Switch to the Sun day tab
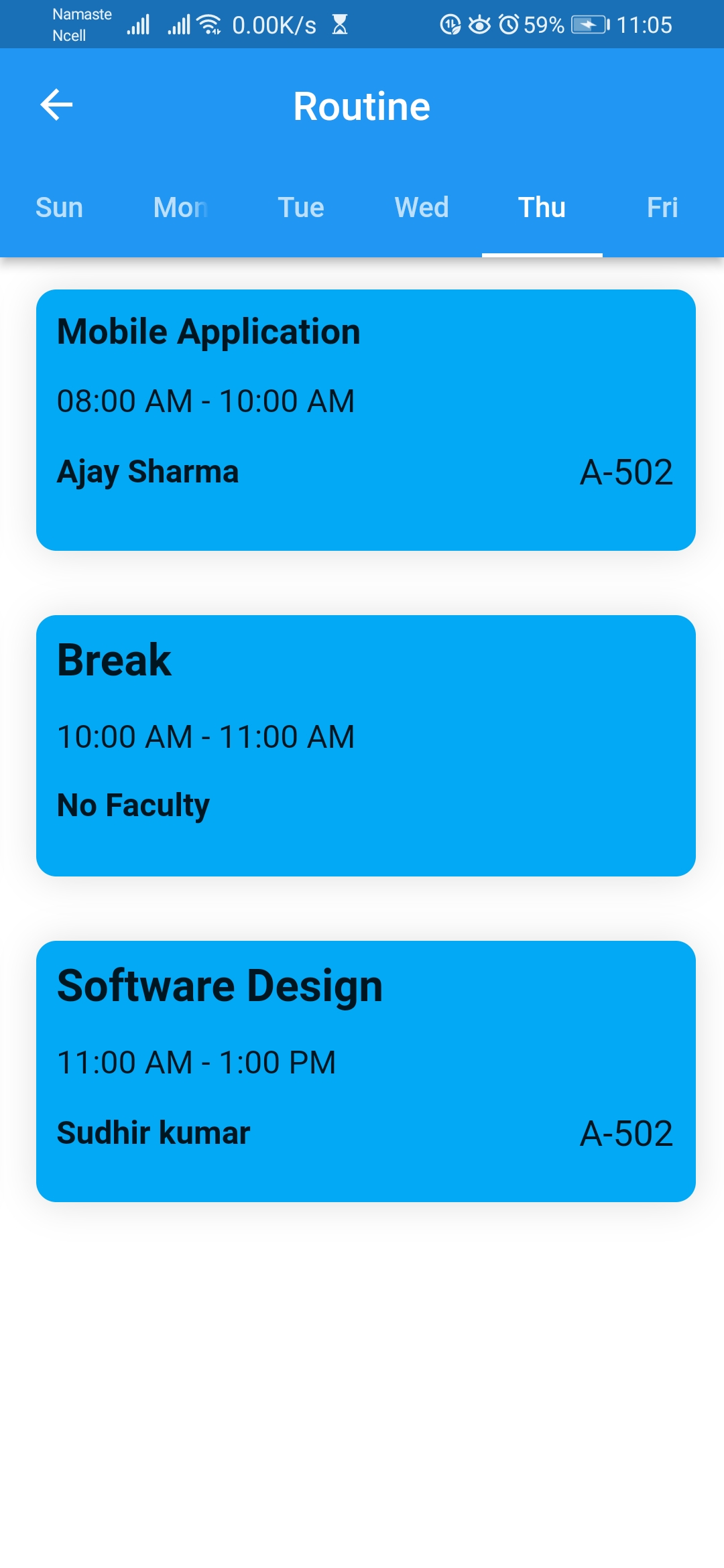 tap(58, 208)
